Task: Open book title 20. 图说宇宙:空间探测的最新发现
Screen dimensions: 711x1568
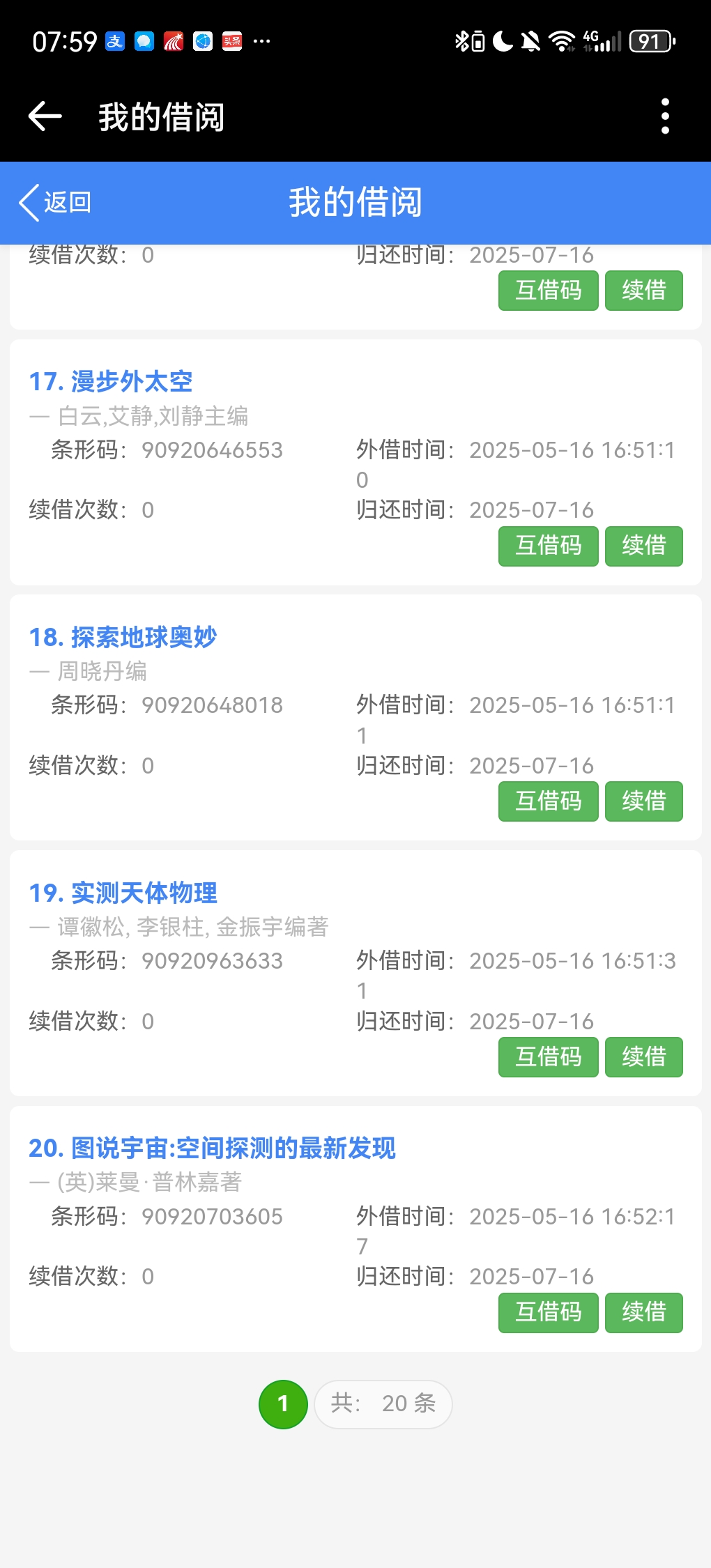Action: click(212, 1148)
